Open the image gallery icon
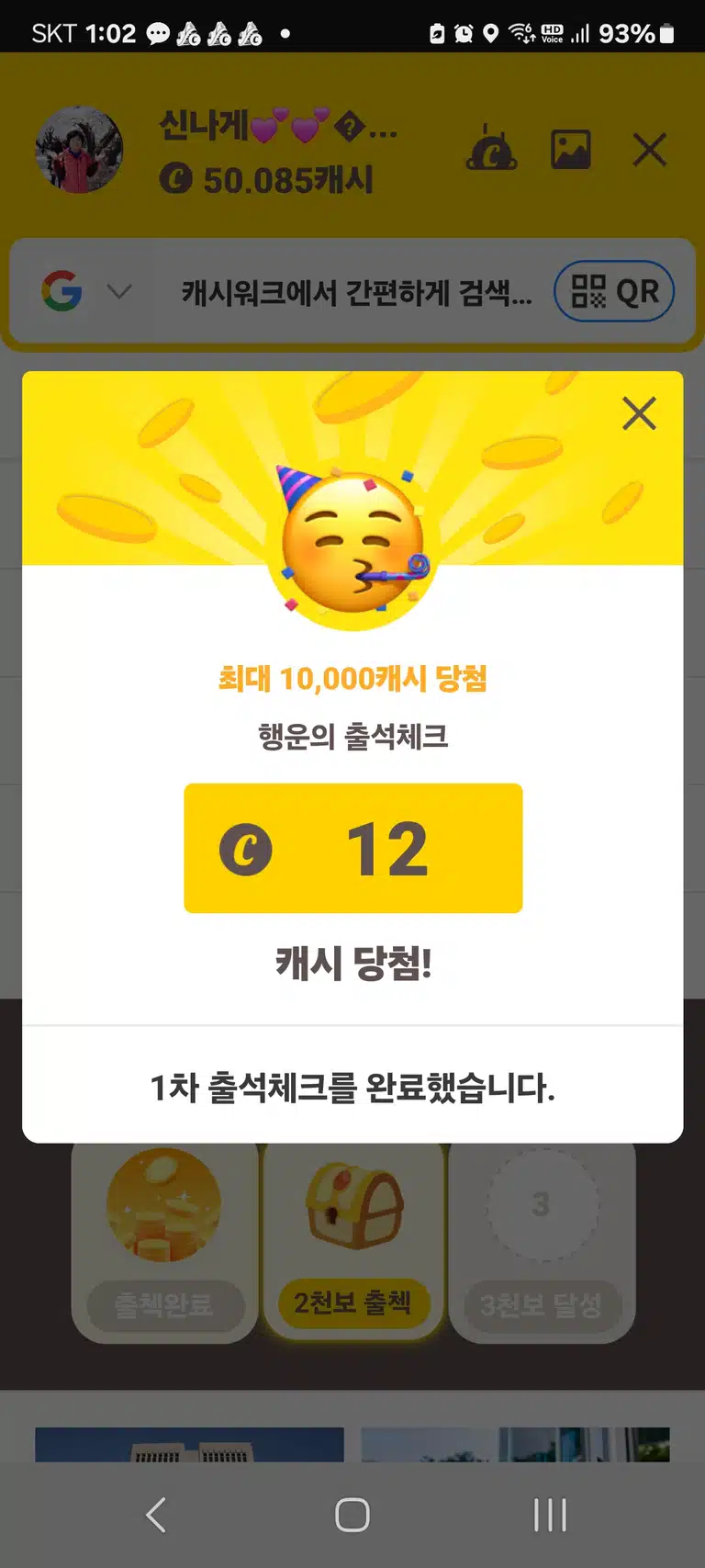 coord(570,149)
